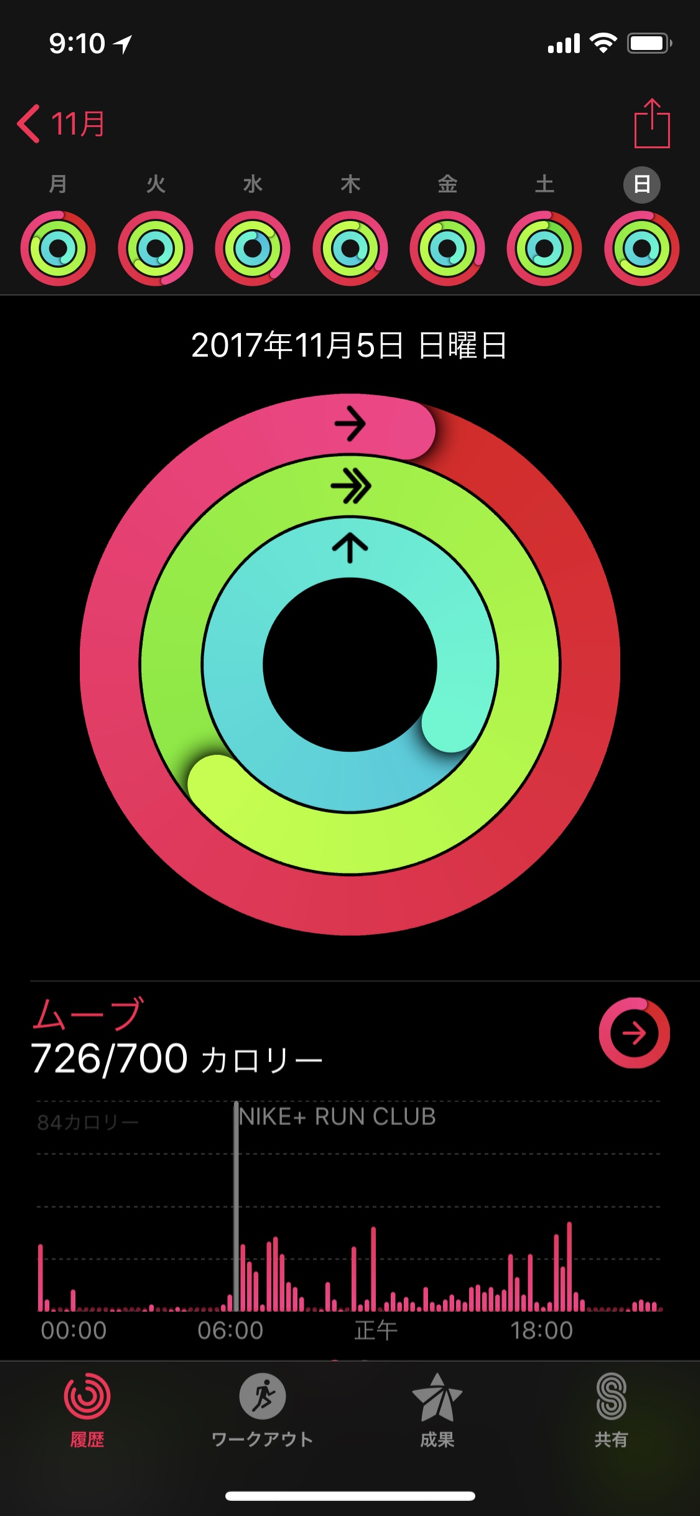This screenshot has width=700, height=1516.
Task: Open the 共有 sharing tab
Action: [x=611, y=1410]
